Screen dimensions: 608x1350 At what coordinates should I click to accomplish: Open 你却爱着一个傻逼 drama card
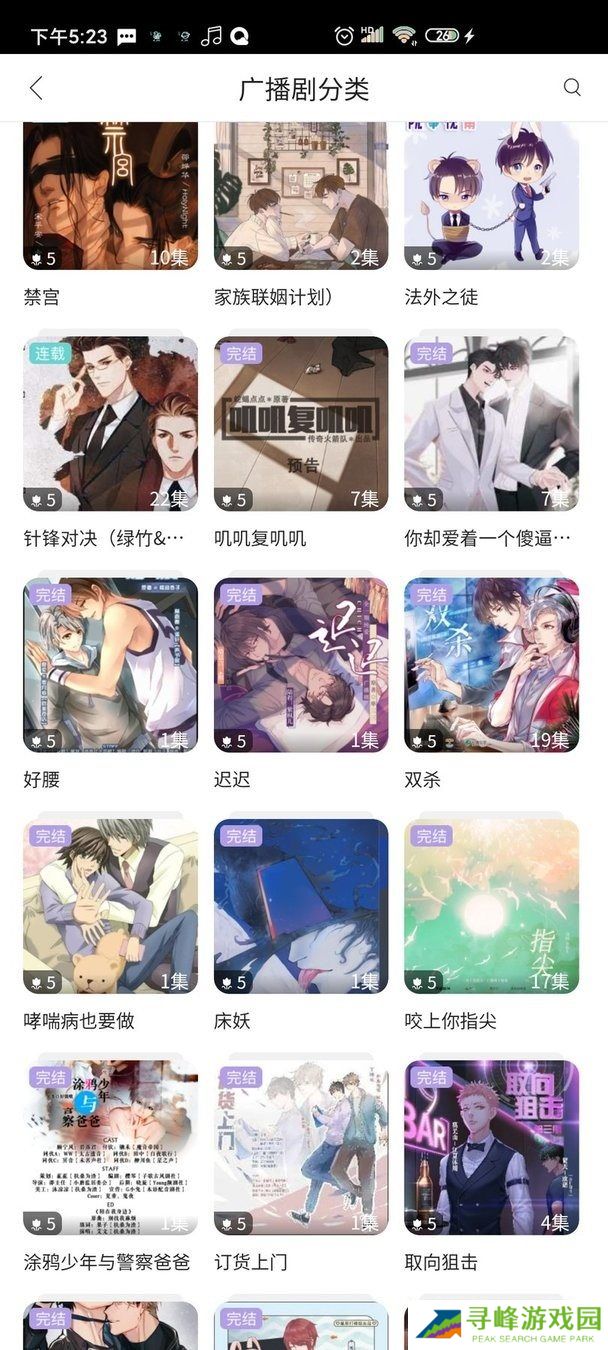point(491,424)
